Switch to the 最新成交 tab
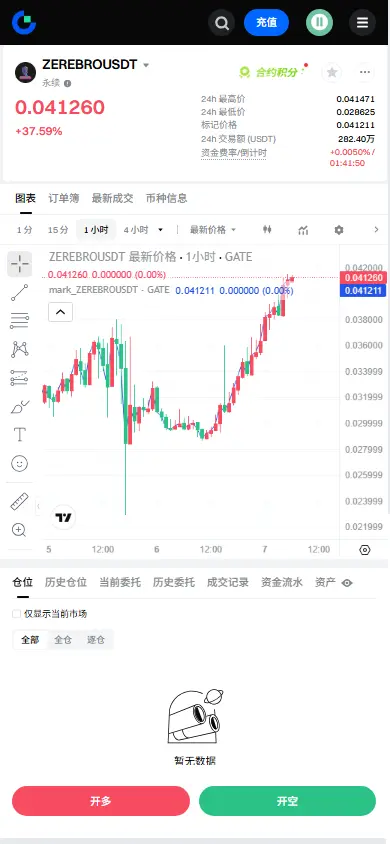The width and height of the screenshot is (390, 844). (x=112, y=198)
